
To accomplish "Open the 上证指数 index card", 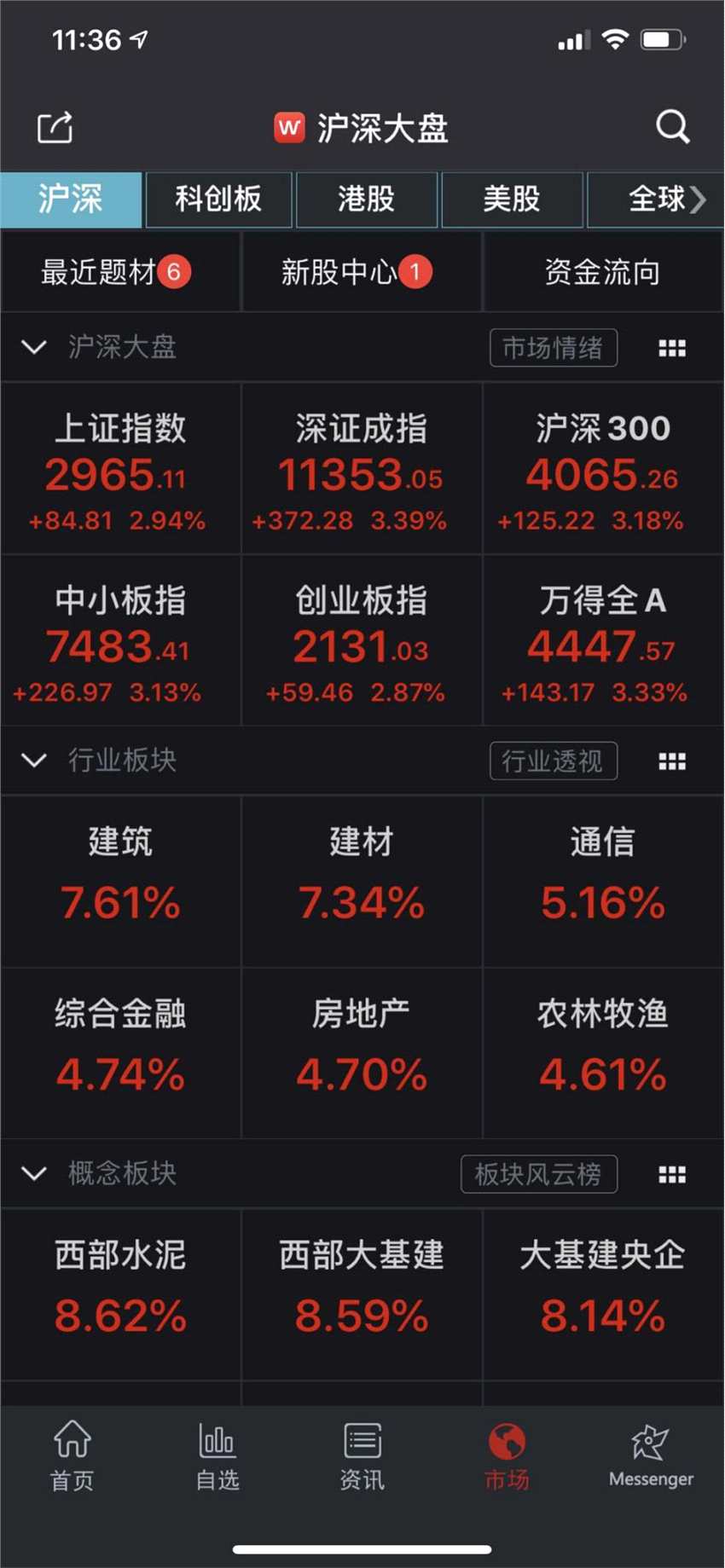I will pos(120,470).
